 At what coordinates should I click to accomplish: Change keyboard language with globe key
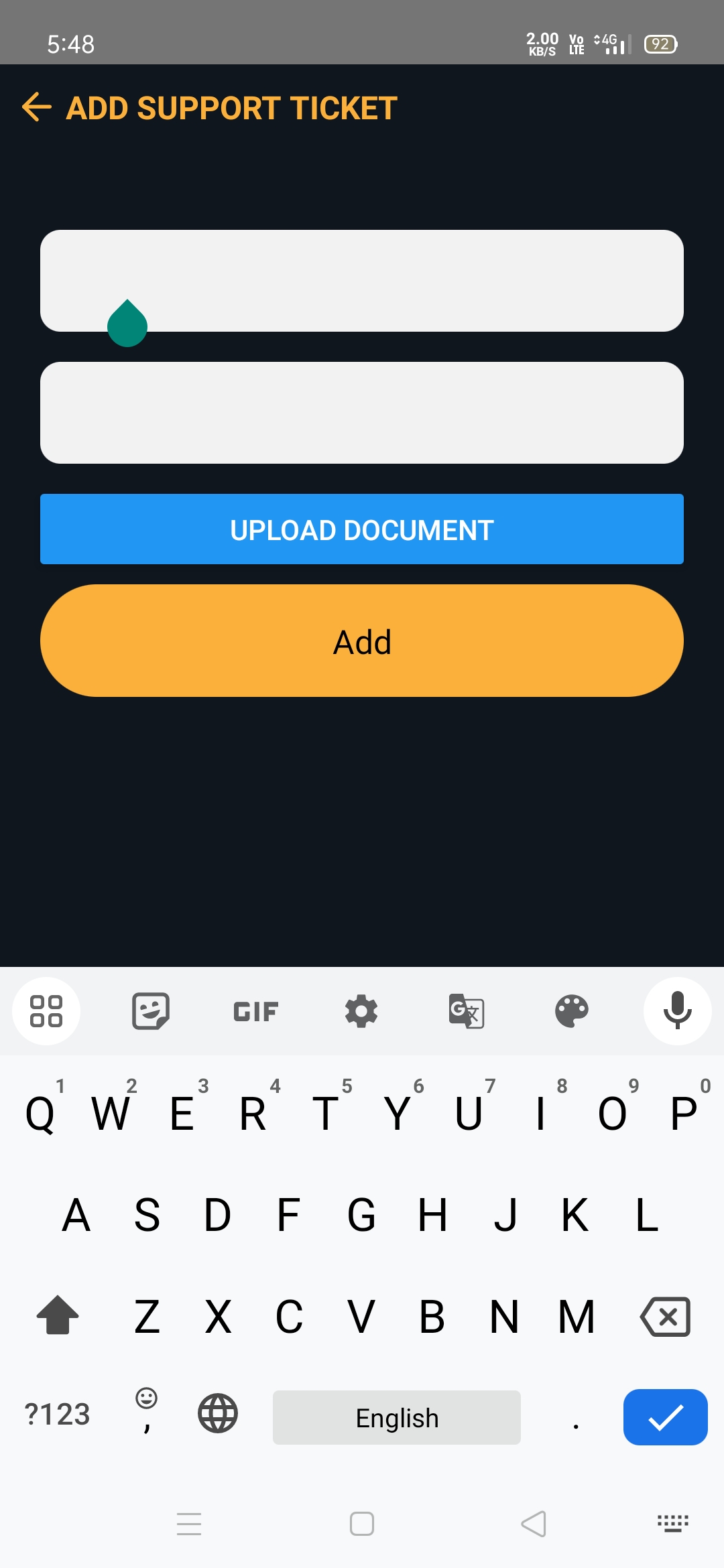(218, 1413)
